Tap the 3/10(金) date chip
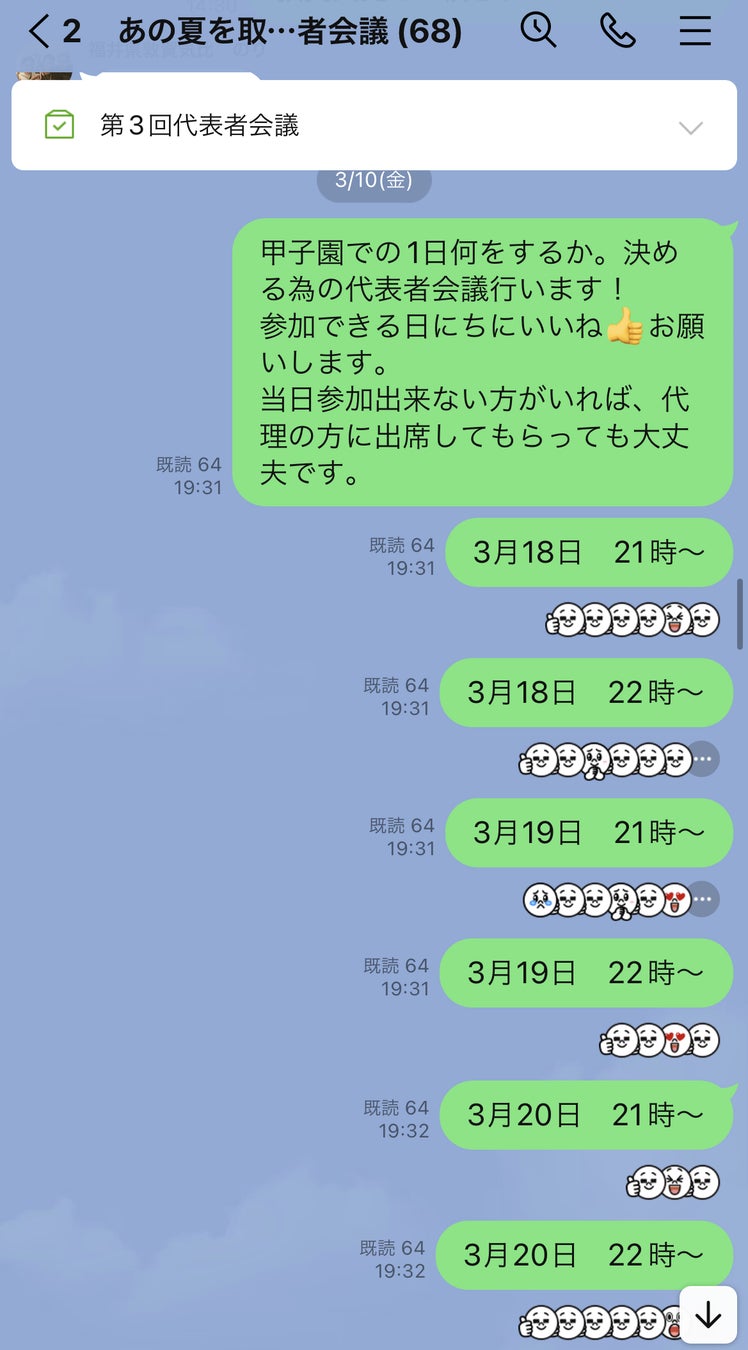The image size is (748, 1350). [373, 181]
